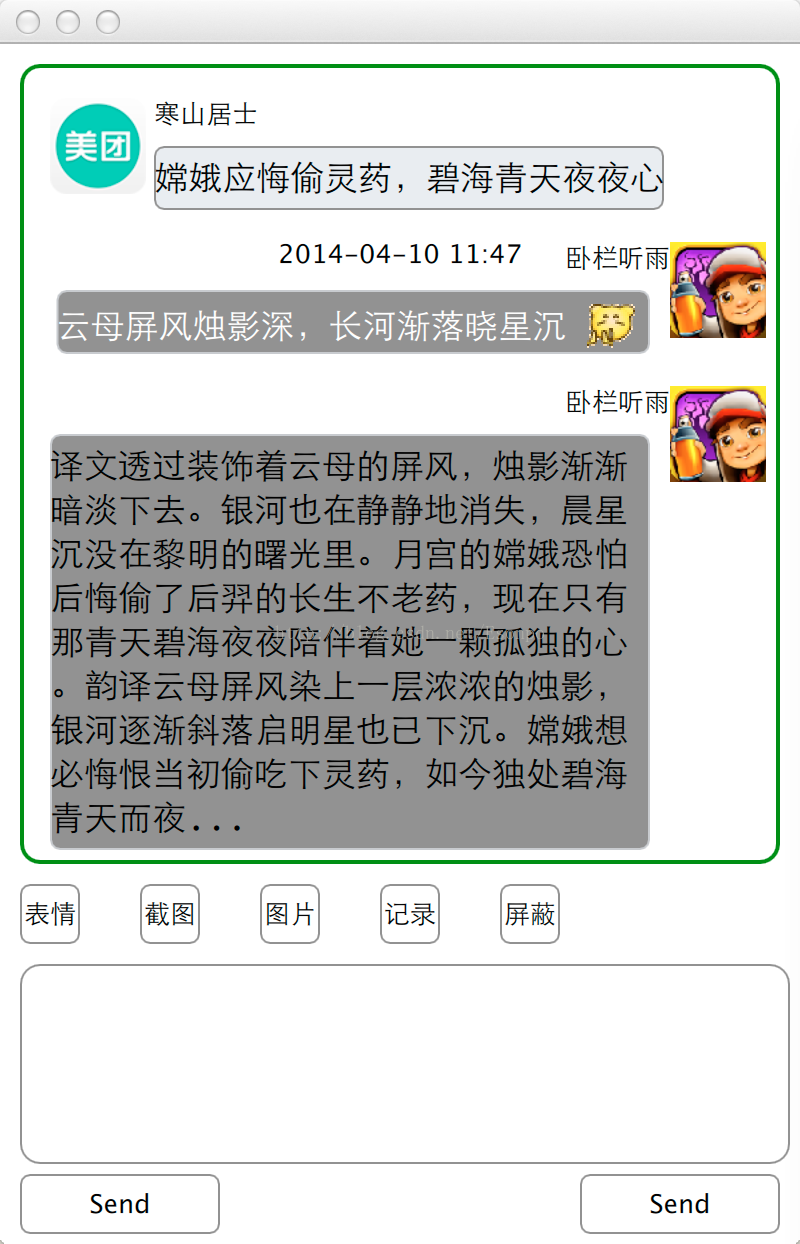Tap 屏蔽 to block this contact
Viewport: 800px width, 1244px height.
pyautogui.click(x=530, y=914)
